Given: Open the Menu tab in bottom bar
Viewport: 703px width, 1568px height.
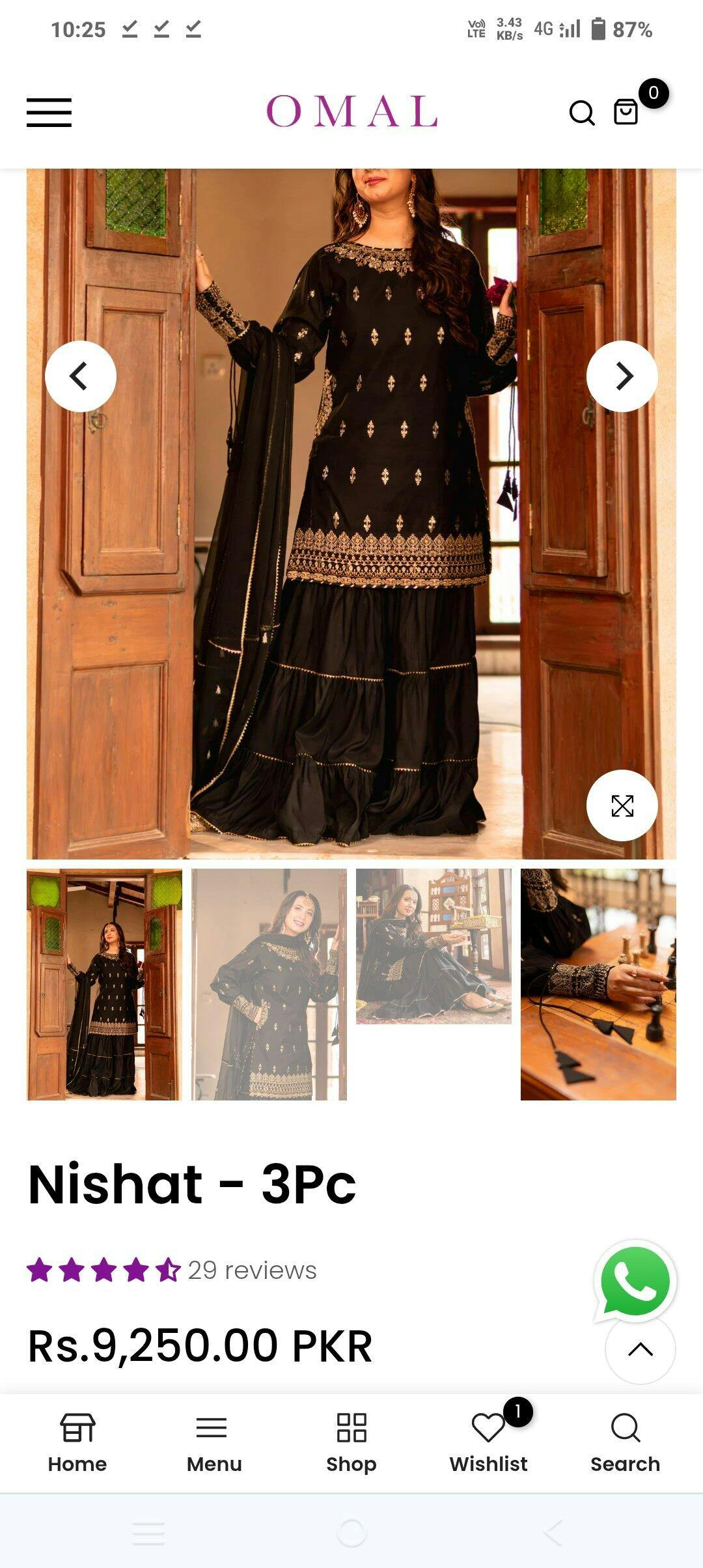Looking at the screenshot, I should pyautogui.click(x=214, y=1443).
